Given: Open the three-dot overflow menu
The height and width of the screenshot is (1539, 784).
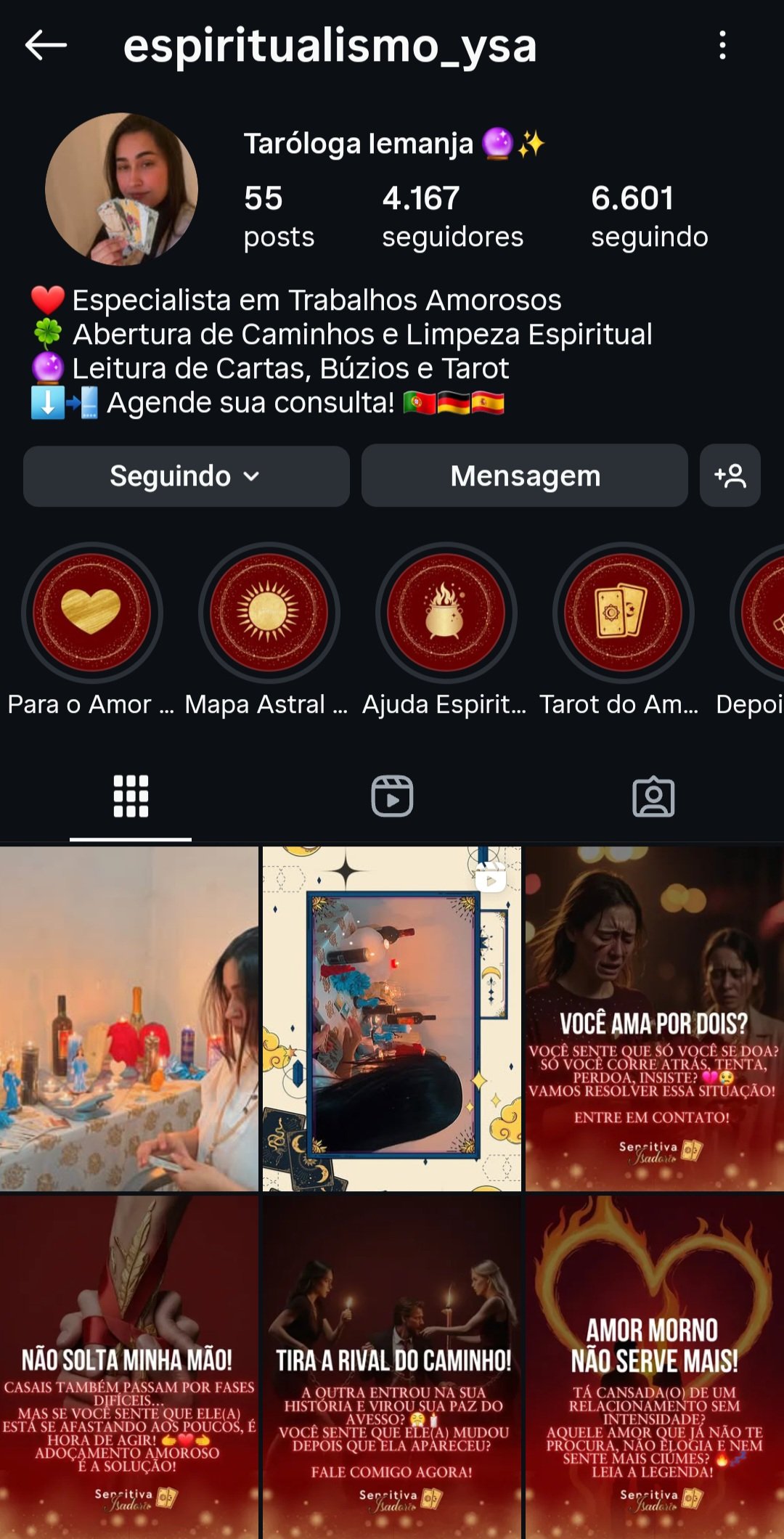Looking at the screenshot, I should [722, 45].
